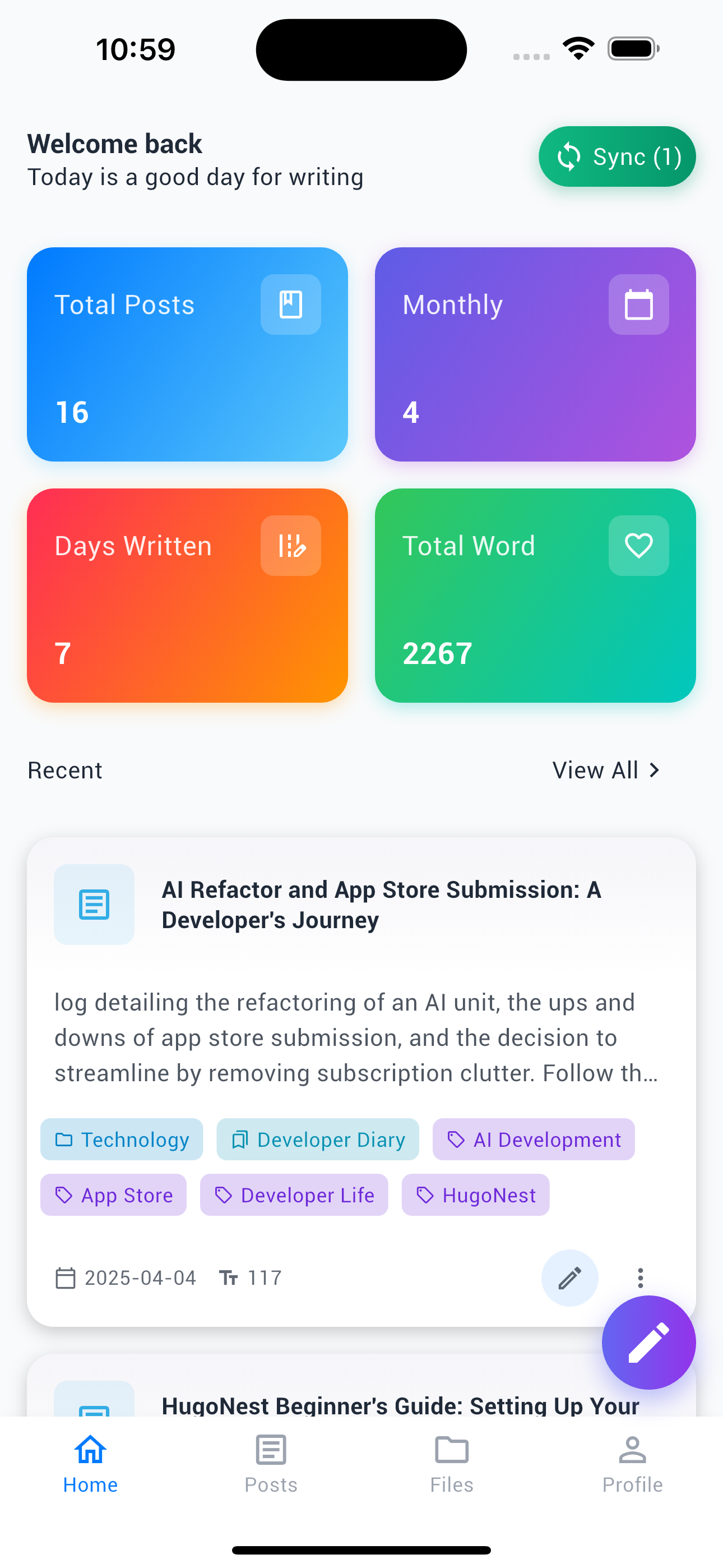Create a new post with floating pencil button
This screenshot has width=723, height=1568.
648,1342
